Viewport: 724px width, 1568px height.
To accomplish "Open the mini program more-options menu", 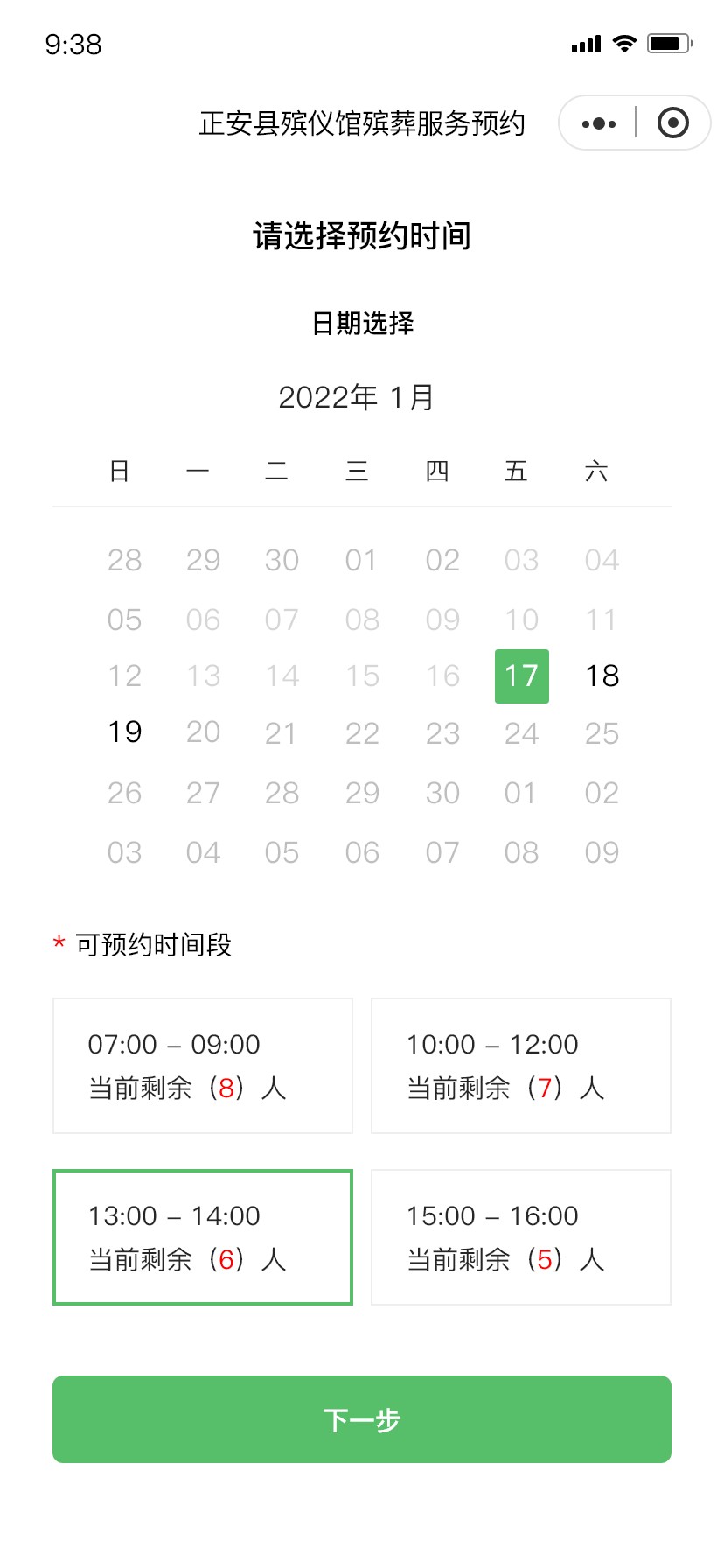I will click(x=599, y=123).
